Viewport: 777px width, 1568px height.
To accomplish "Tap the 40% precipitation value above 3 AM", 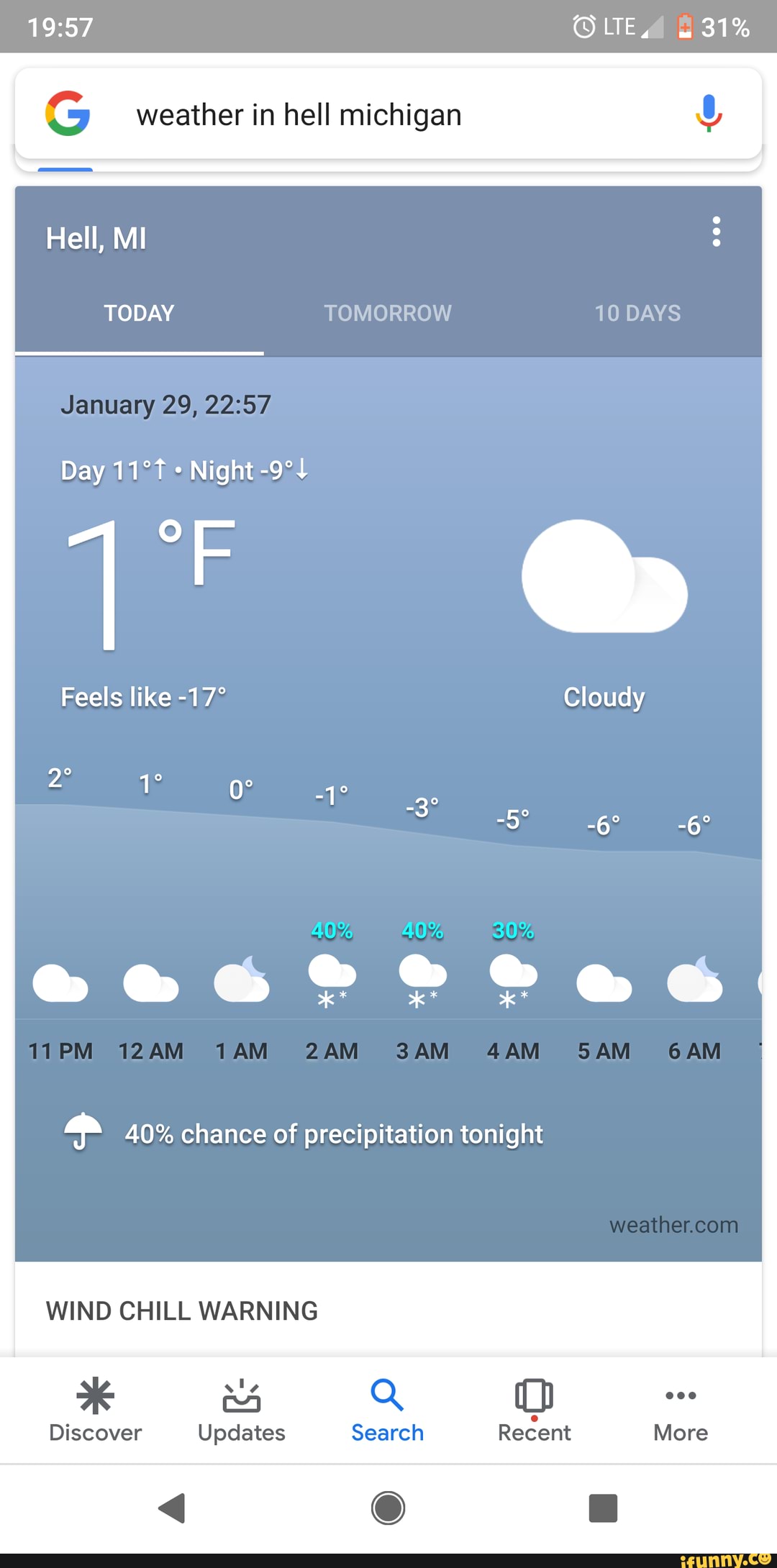I will 422,930.
